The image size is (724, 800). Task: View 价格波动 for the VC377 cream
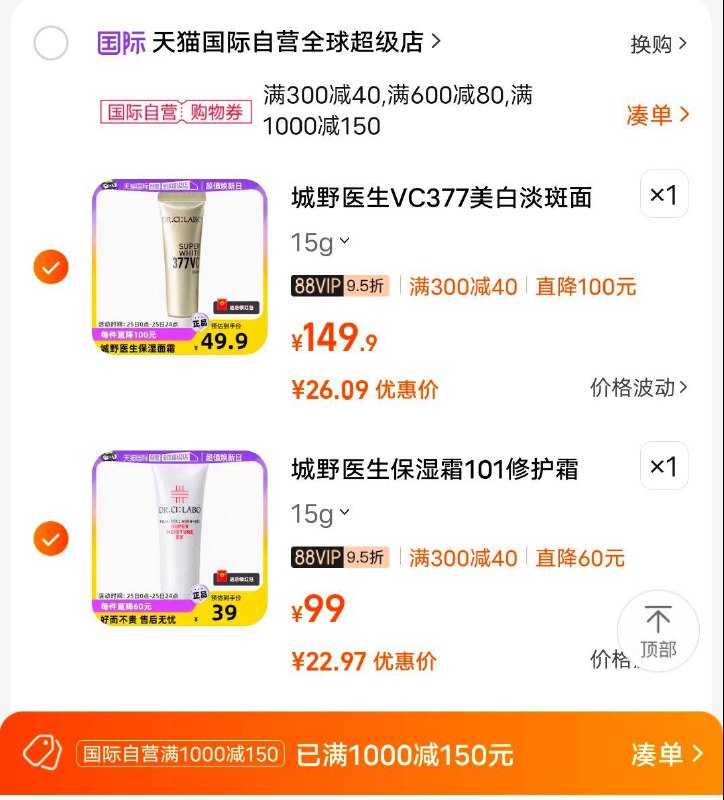coord(639,388)
